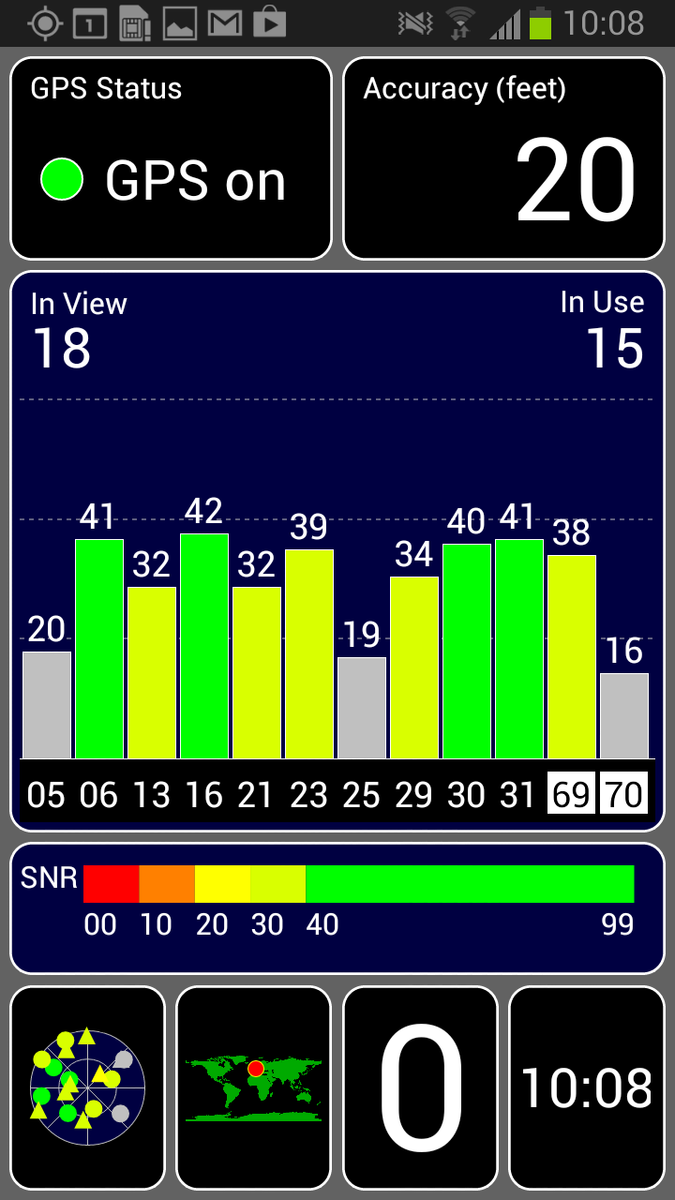Open the satellite sky view tile
Viewport: 675px width, 1200px height.
click(x=87, y=1087)
